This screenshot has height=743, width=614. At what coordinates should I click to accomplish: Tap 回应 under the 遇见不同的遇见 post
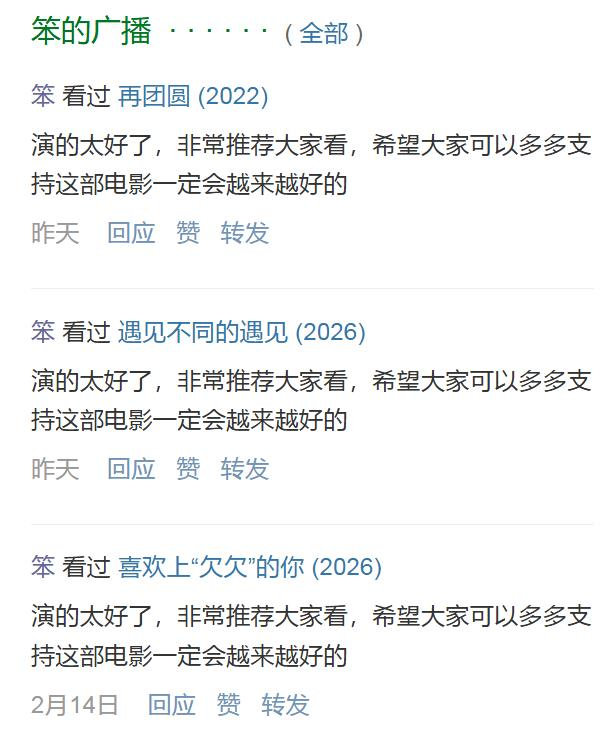point(131,469)
